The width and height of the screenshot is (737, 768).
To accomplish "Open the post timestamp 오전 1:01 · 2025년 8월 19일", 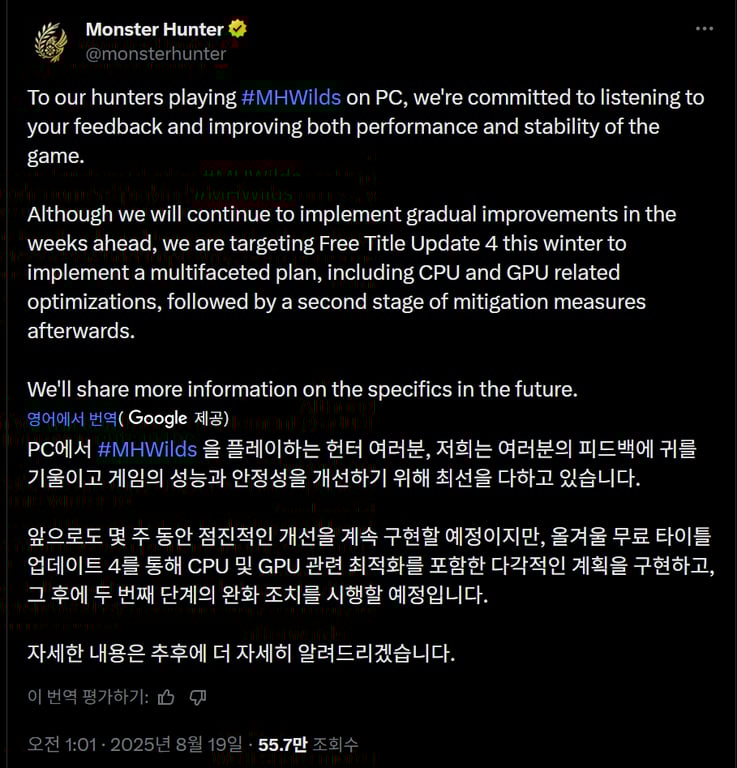I will 135,745.
